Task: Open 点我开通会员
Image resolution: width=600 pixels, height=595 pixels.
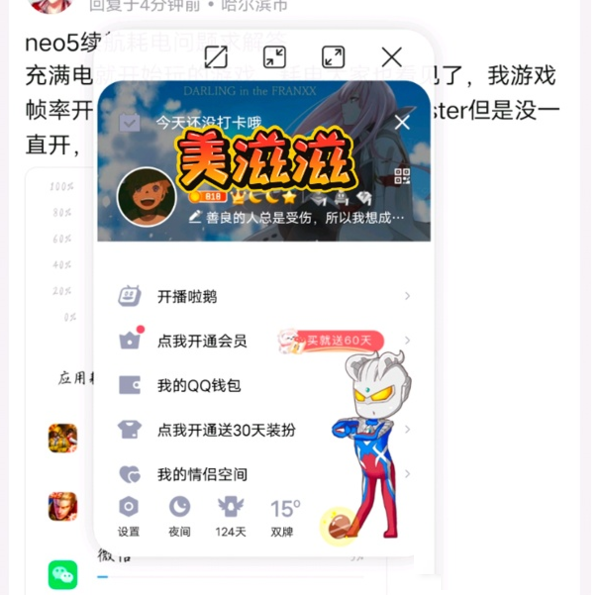Action: (x=201, y=341)
